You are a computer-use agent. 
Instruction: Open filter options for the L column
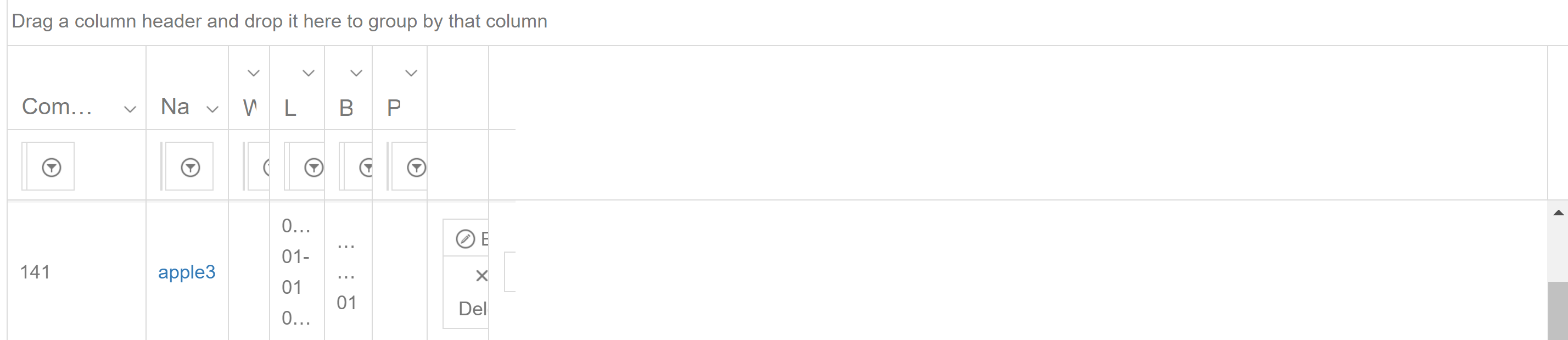coord(313,167)
